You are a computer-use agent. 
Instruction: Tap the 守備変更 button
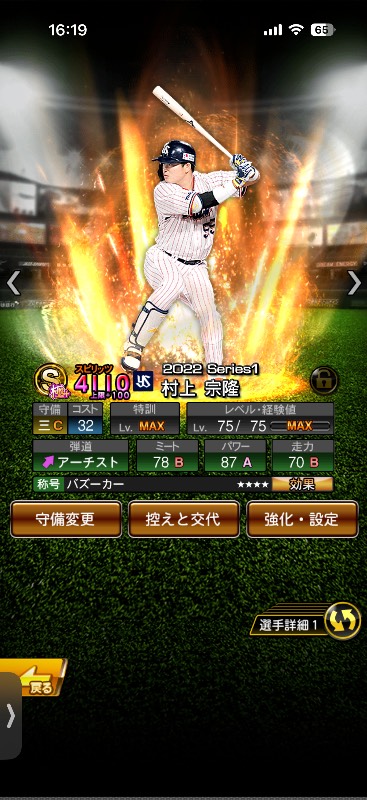pyautogui.click(x=66, y=519)
